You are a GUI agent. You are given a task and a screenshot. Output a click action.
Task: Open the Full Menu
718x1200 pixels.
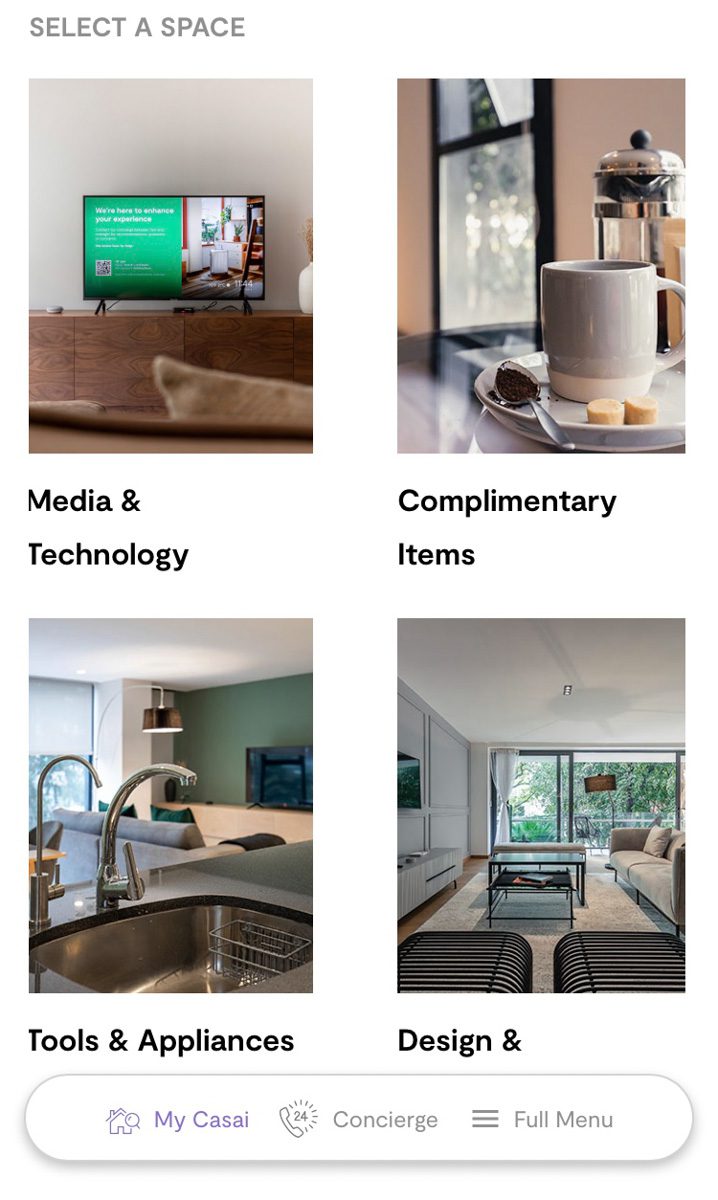click(542, 1119)
